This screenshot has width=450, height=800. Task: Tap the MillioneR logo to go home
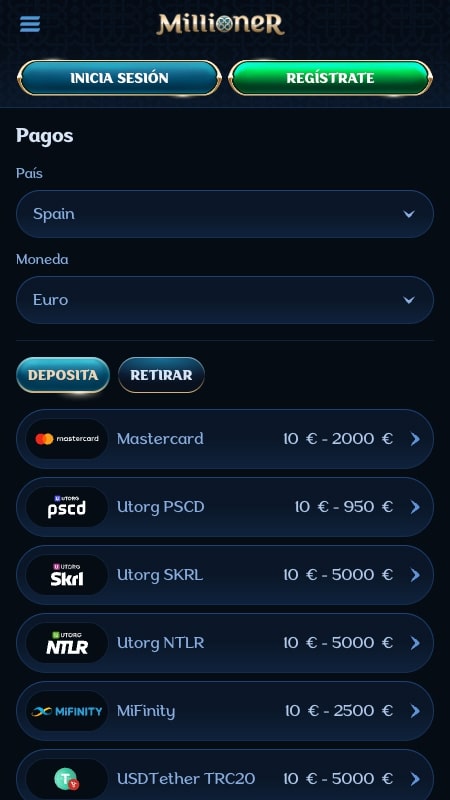(x=220, y=24)
